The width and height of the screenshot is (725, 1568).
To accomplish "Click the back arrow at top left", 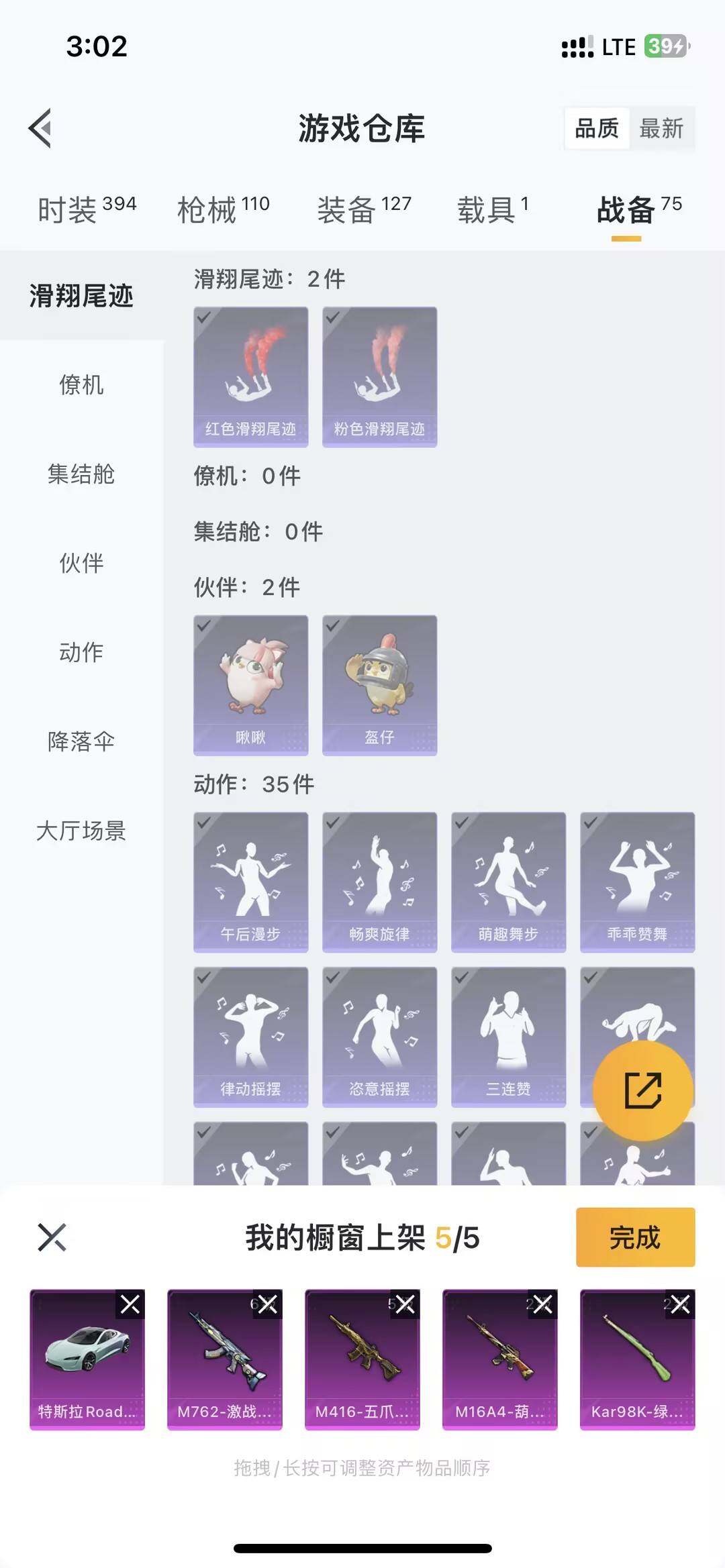I will (40, 127).
